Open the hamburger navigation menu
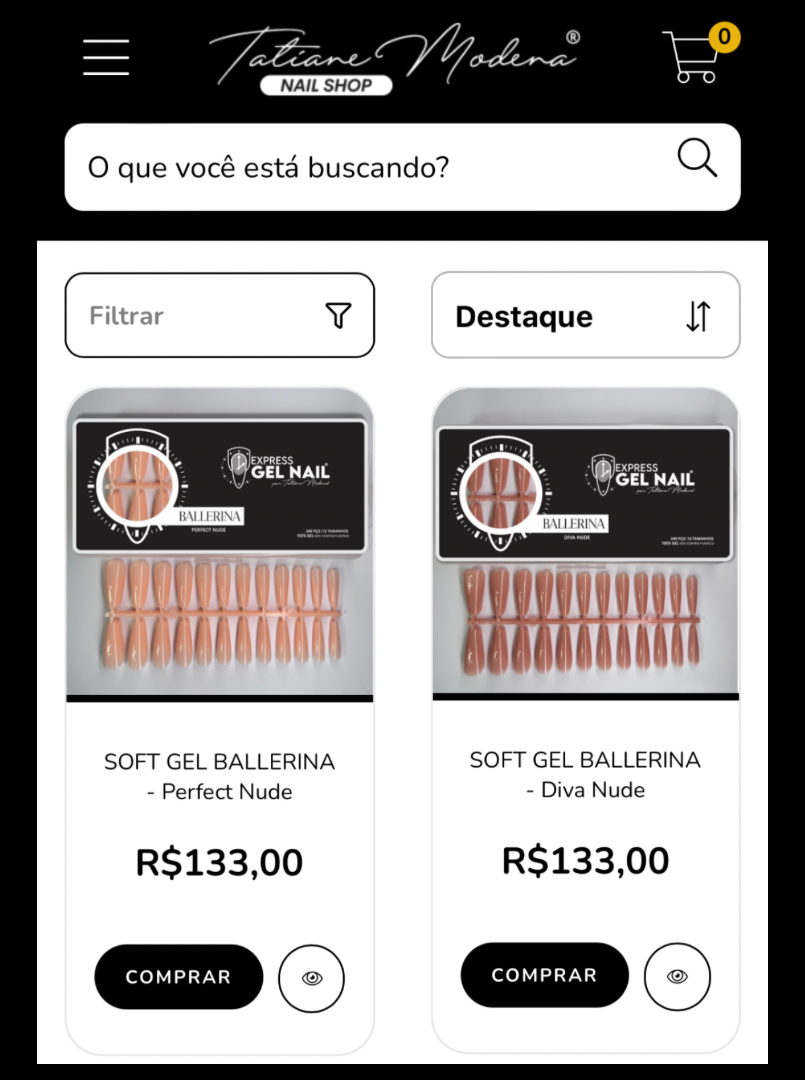 click(x=104, y=57)
